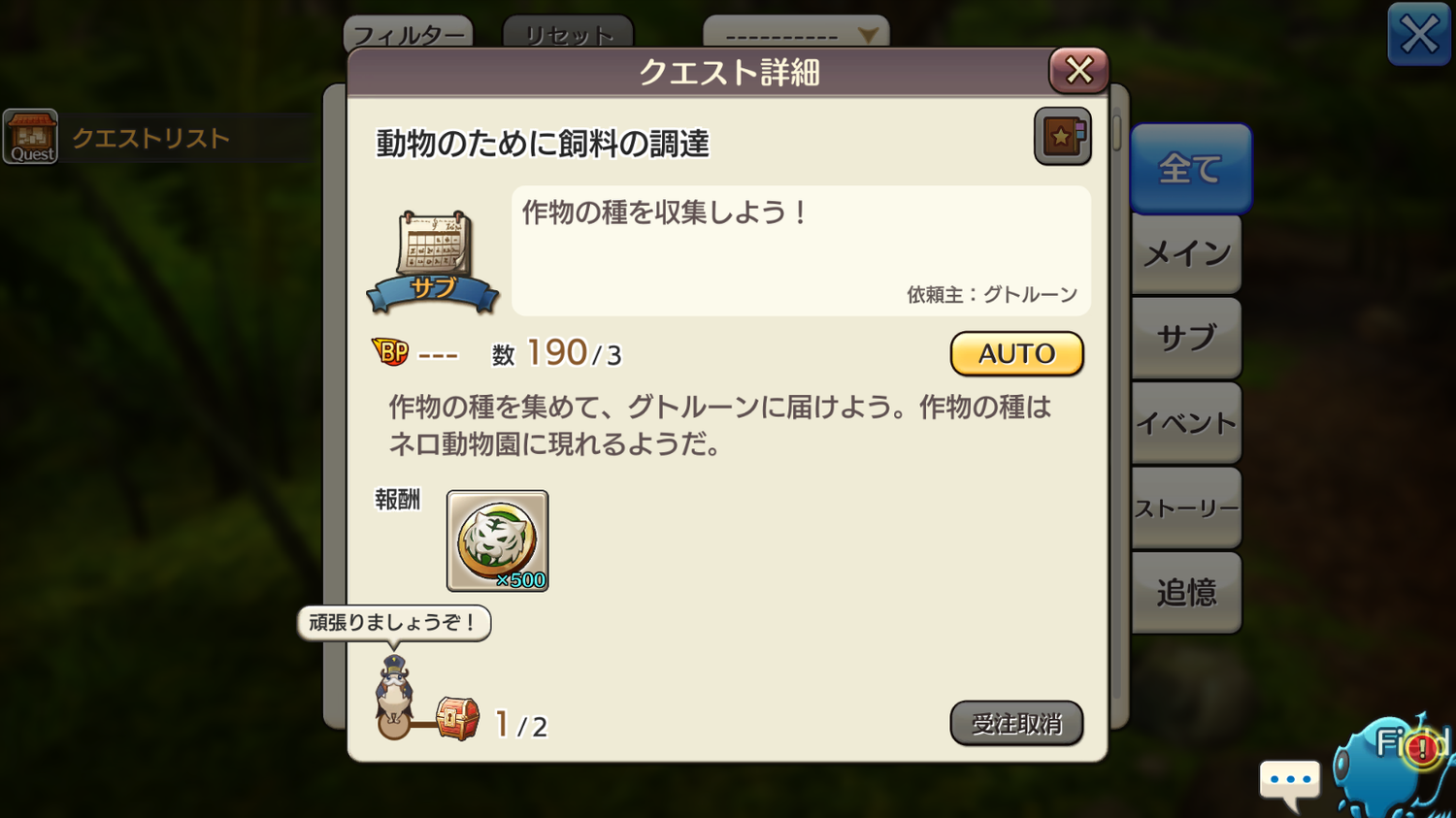Open the フィルター options
This screenshot has height=818, width=1456.
pyautogui.click(x=408, y=34)
